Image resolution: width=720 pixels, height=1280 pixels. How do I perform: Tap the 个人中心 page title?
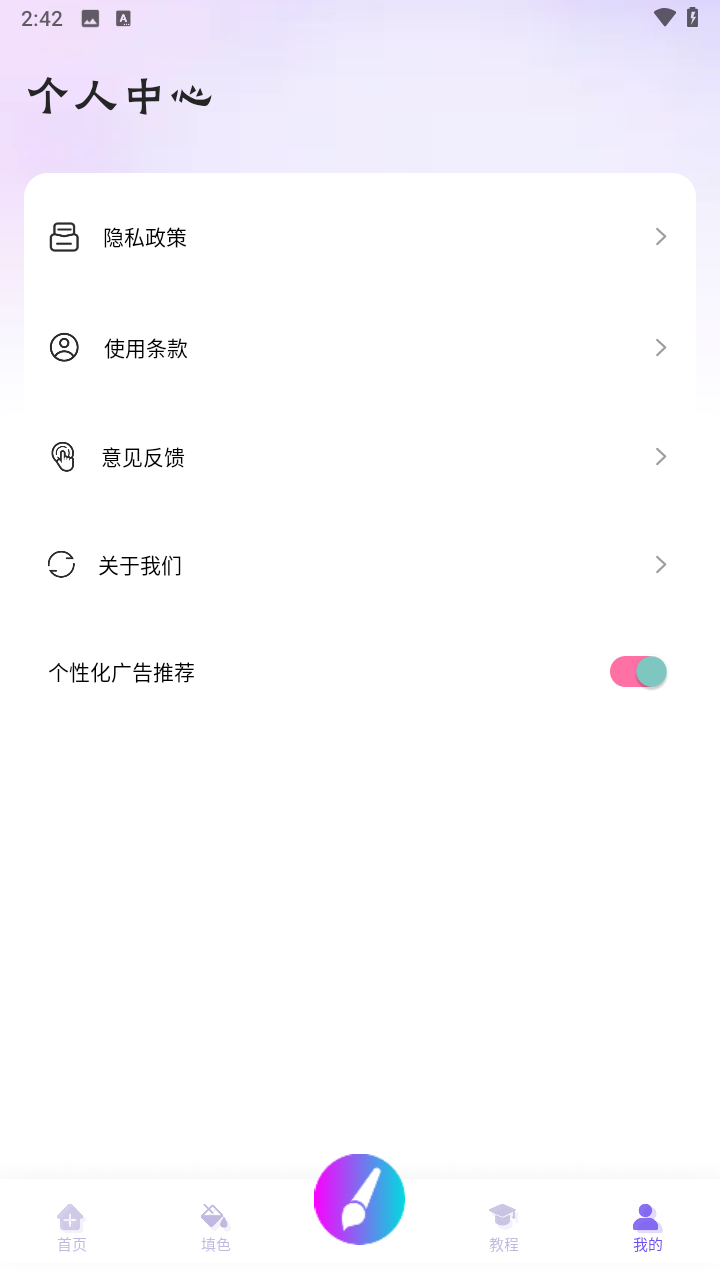click(x=120, y=95)
